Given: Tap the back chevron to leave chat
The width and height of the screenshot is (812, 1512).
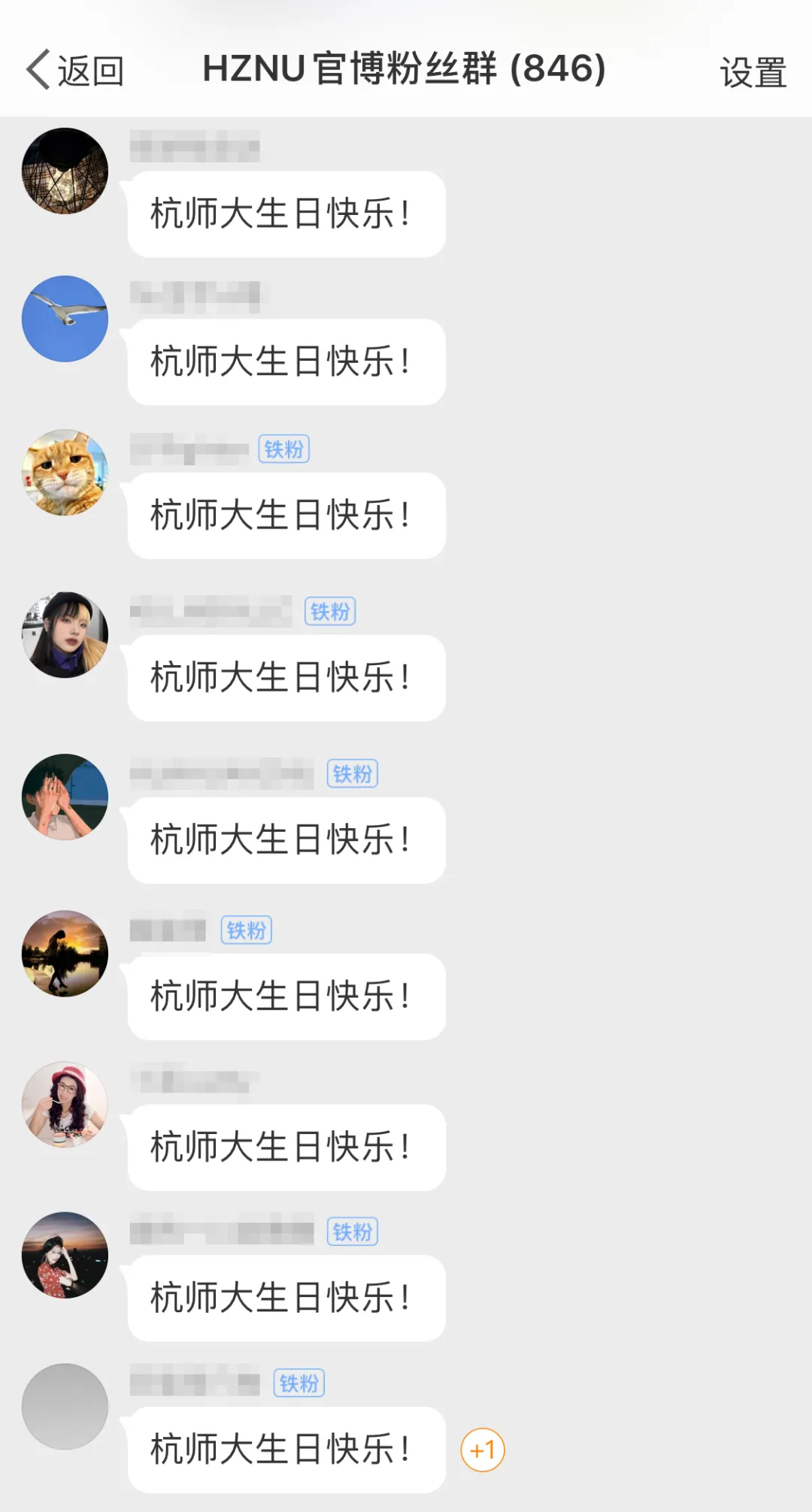Looking at the screenshot, I should pyautogui.click(x=36, y=71).
